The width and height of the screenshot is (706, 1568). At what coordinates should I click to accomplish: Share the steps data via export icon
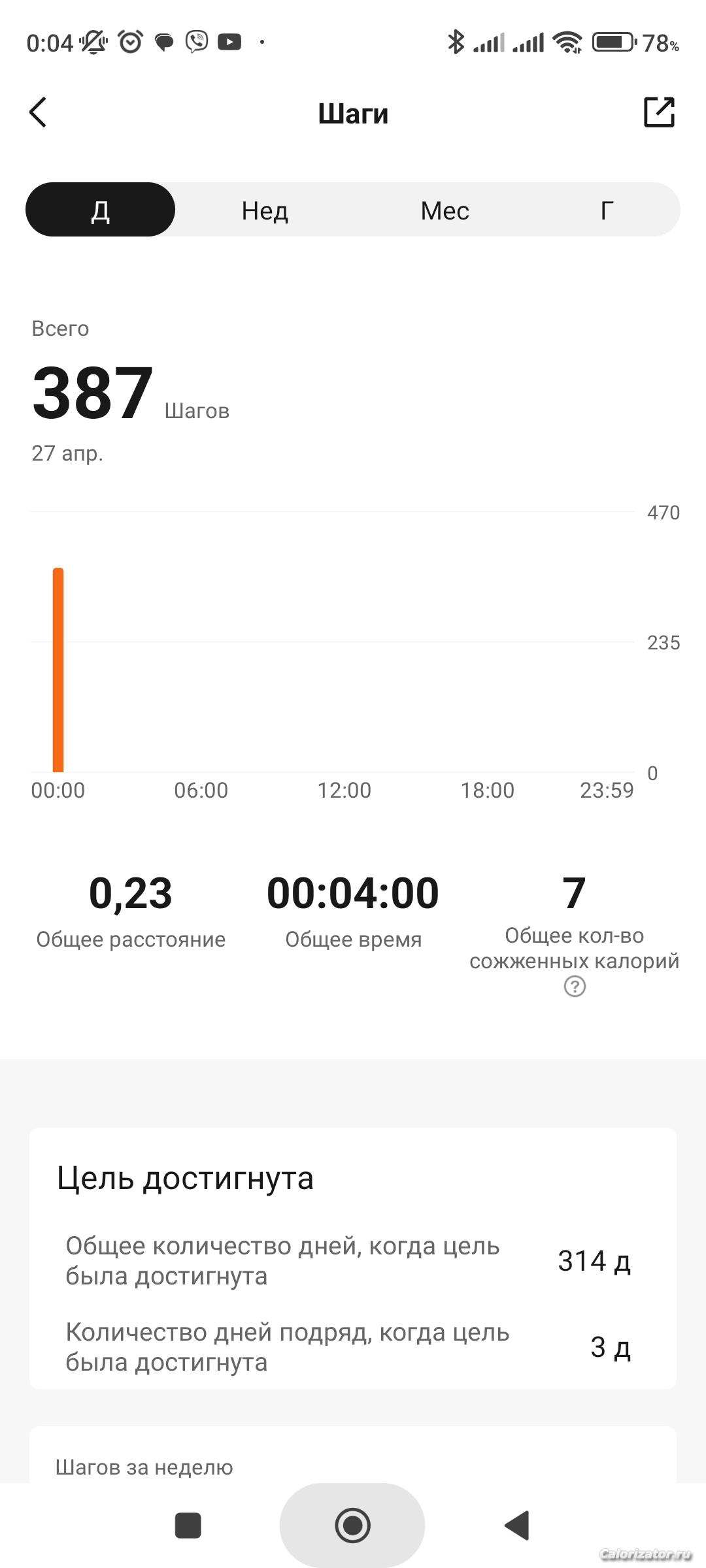click(659, 112)
